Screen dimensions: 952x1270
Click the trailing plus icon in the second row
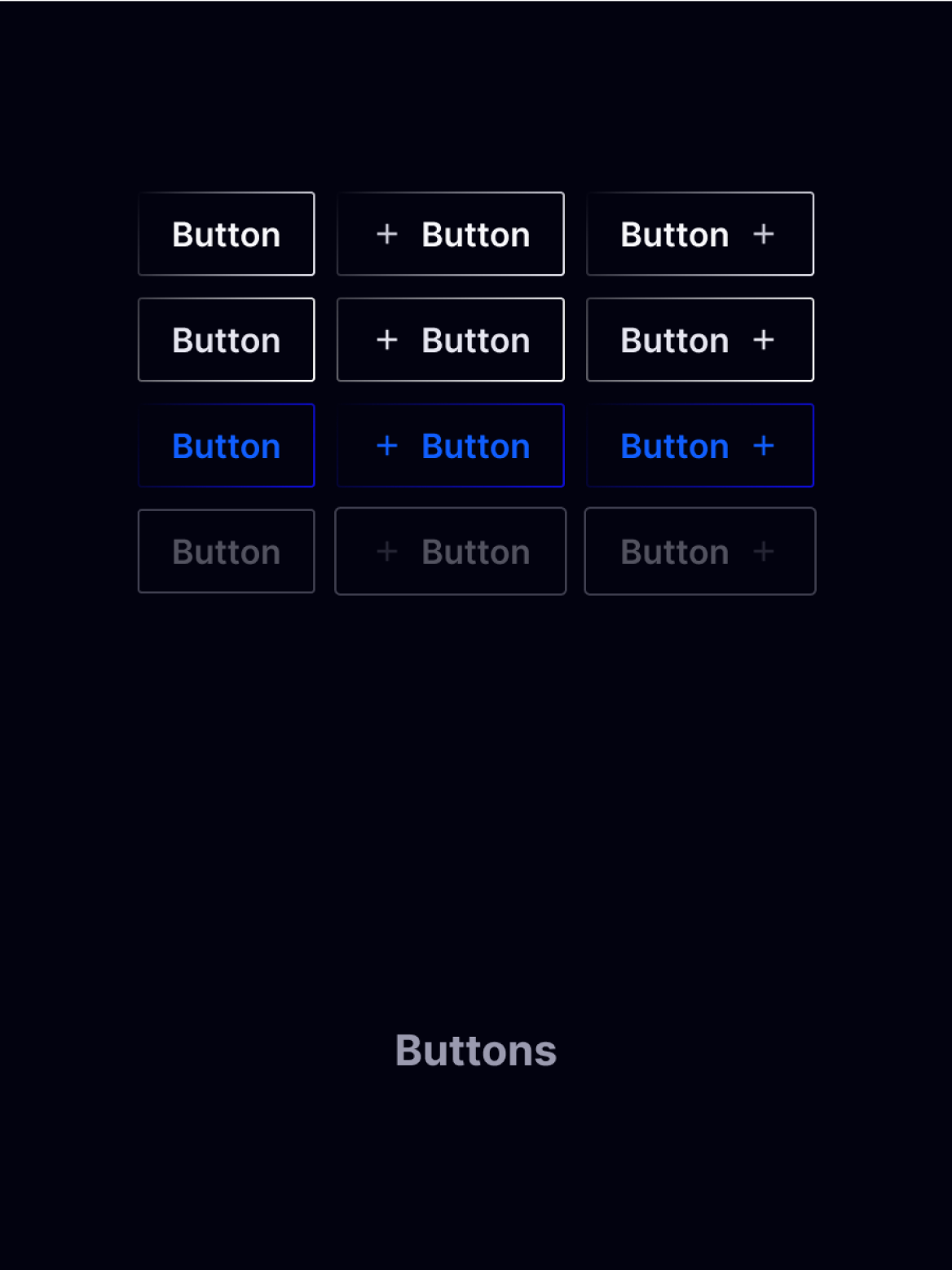pos(764,340)
